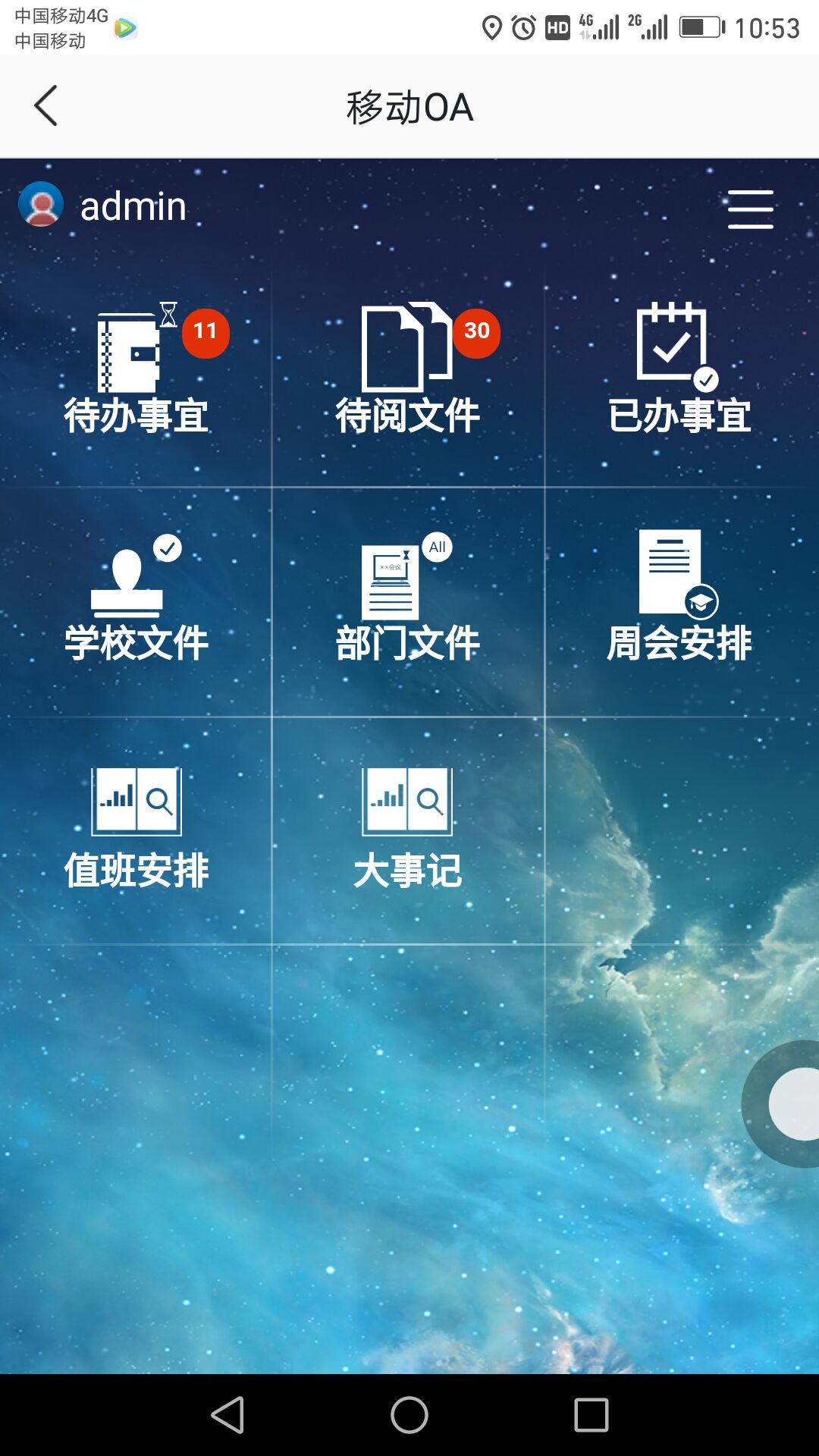This screenshot has width=819, height=1456.
Task: Go back from the 移动OA page
Action: [46, 105]
